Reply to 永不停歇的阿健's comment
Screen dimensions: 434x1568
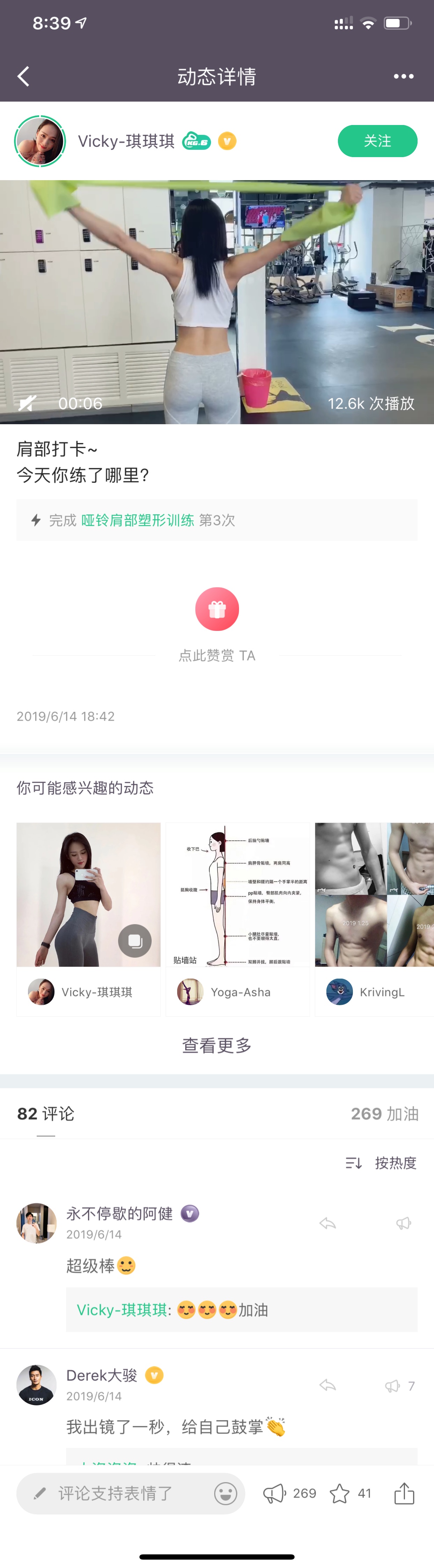coord(327,1223)
